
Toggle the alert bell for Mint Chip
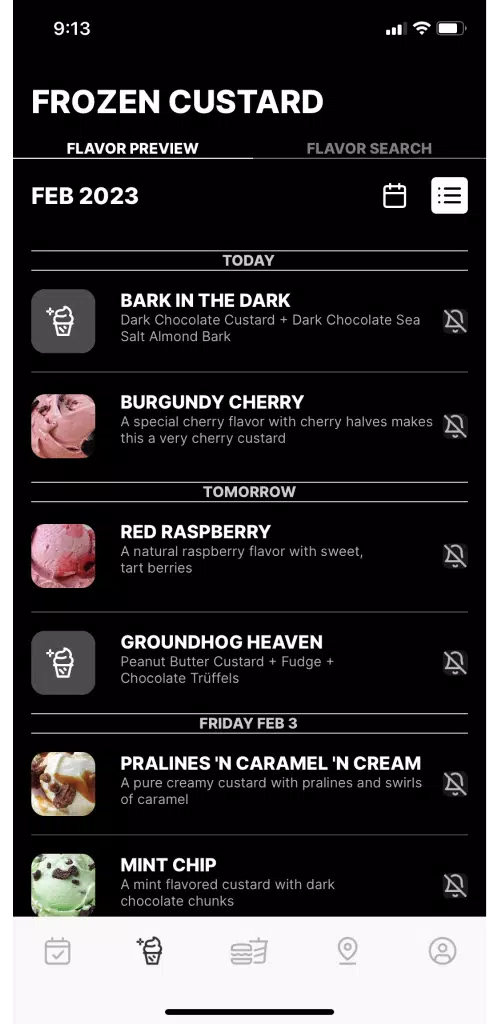click(x=455, y=885)
